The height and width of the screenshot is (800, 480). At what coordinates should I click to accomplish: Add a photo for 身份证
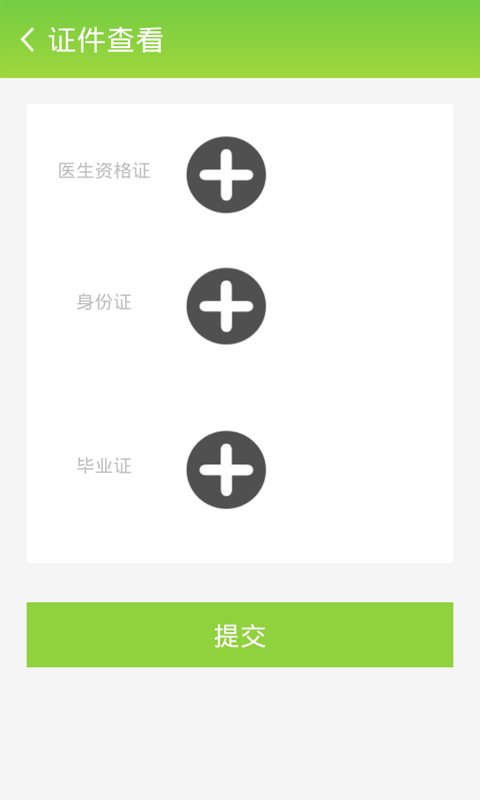point(226,306)
